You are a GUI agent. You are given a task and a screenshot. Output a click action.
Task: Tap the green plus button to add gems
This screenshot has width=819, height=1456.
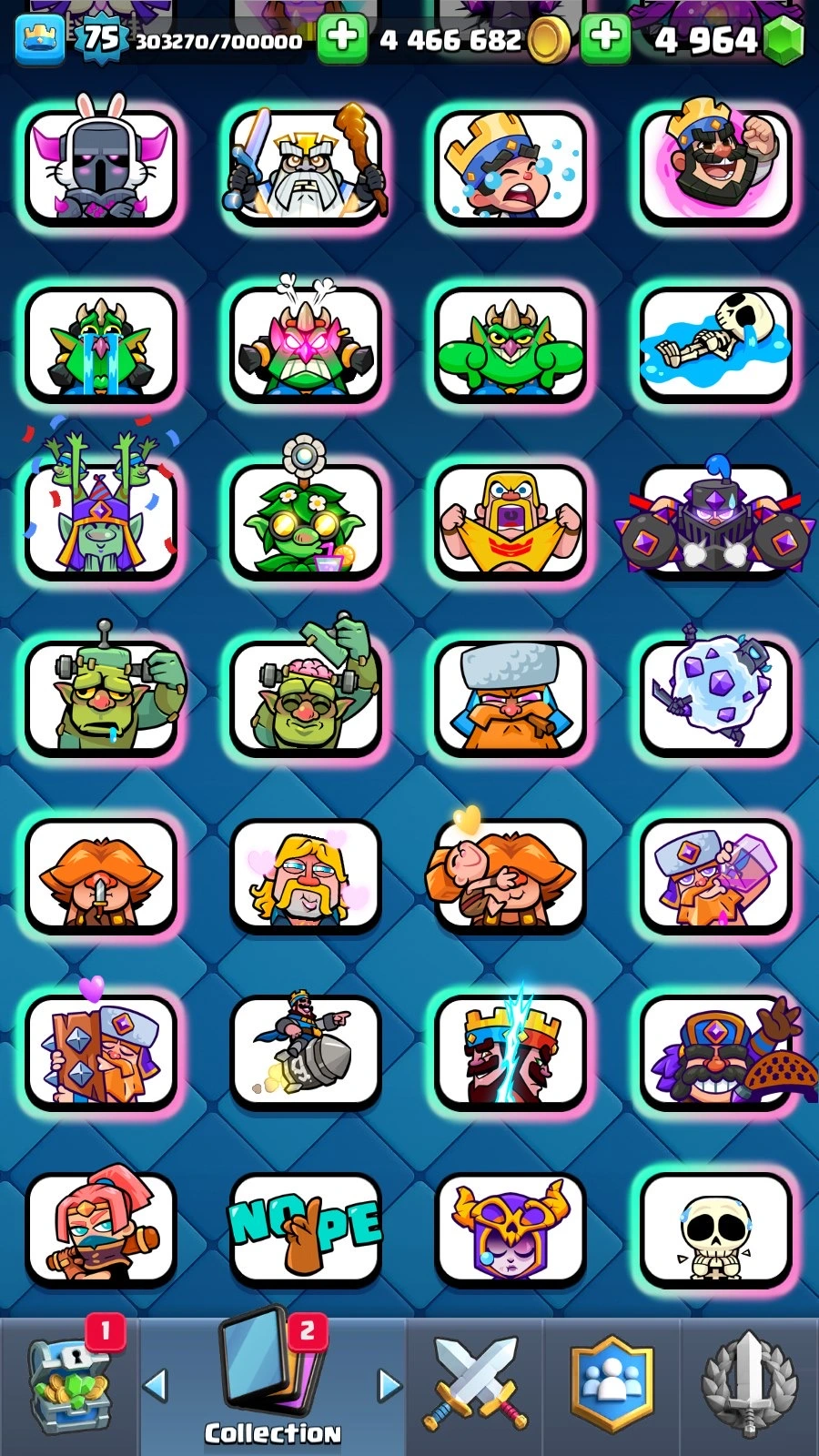[605, 39]
